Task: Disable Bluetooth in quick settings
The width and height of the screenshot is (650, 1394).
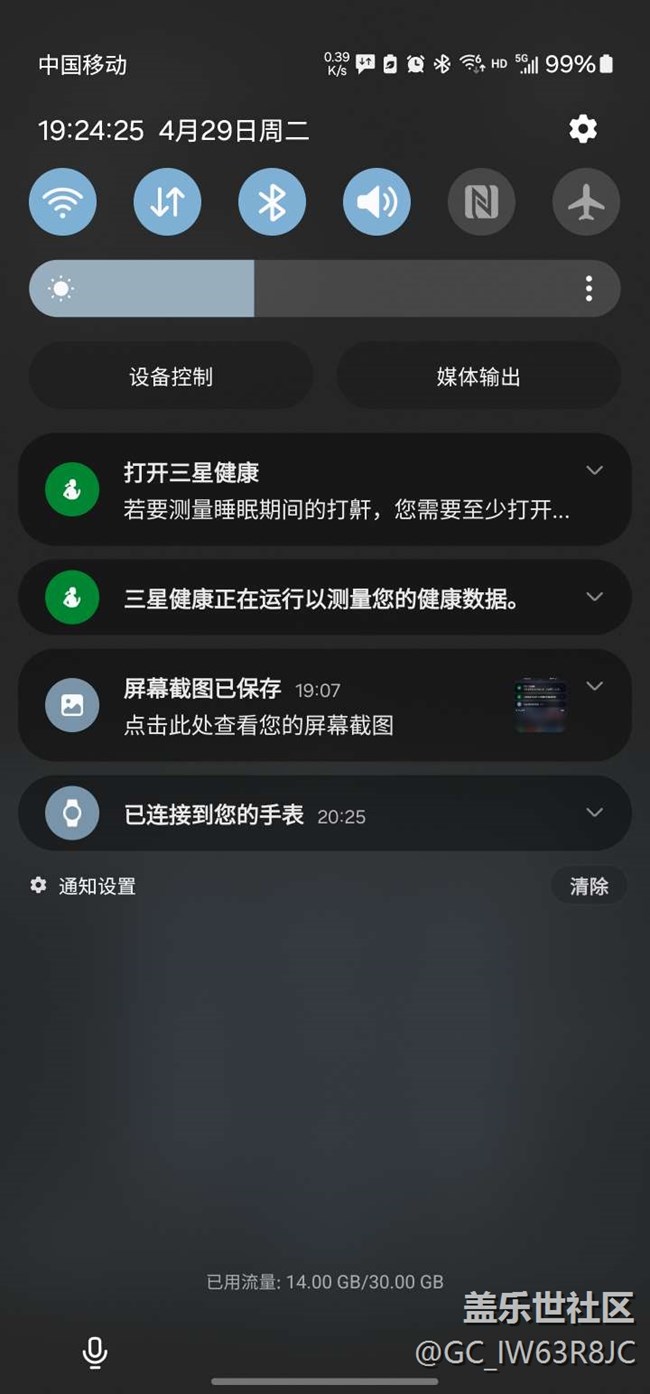Action: [x=272, y=202]
